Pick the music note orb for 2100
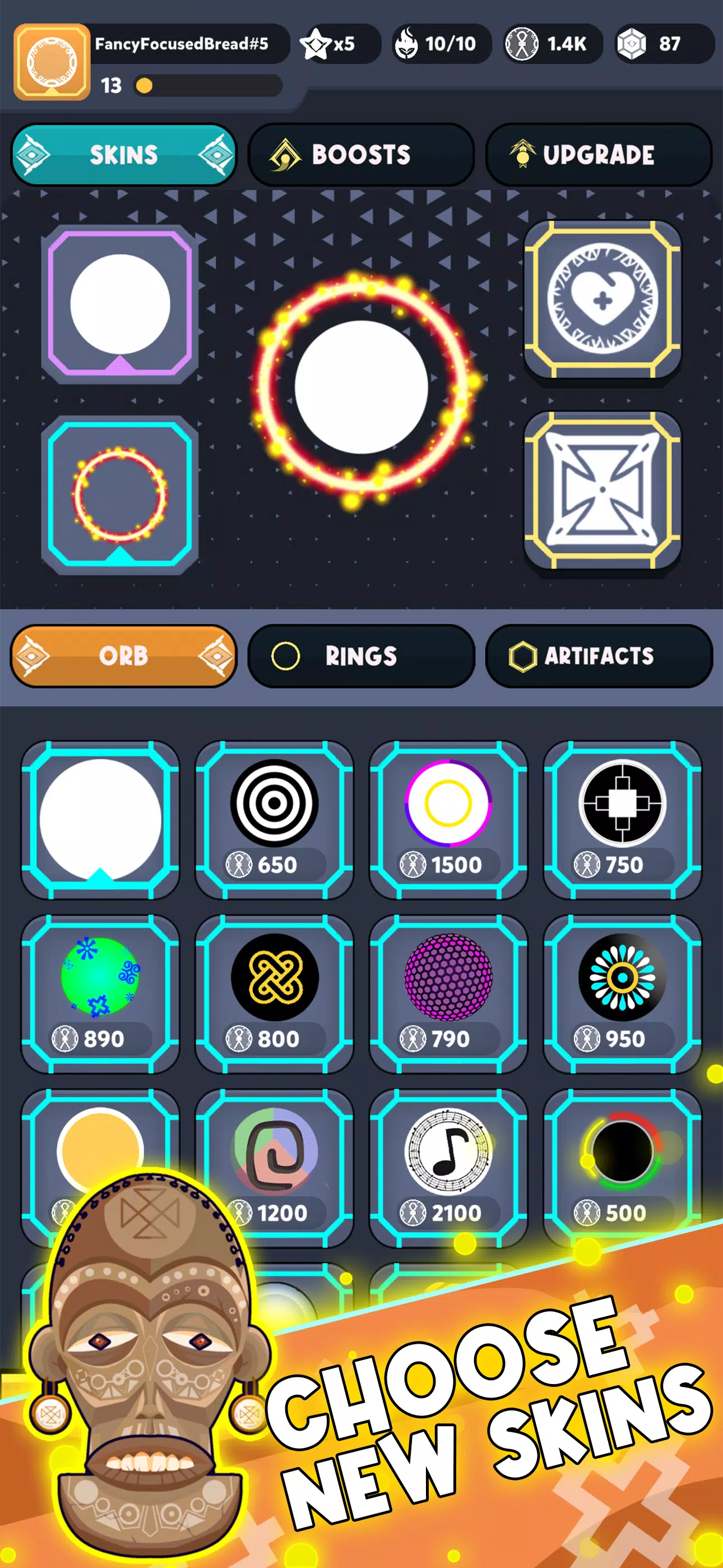Screen dimensions: 723x1568 click(x=448, y=1166)
